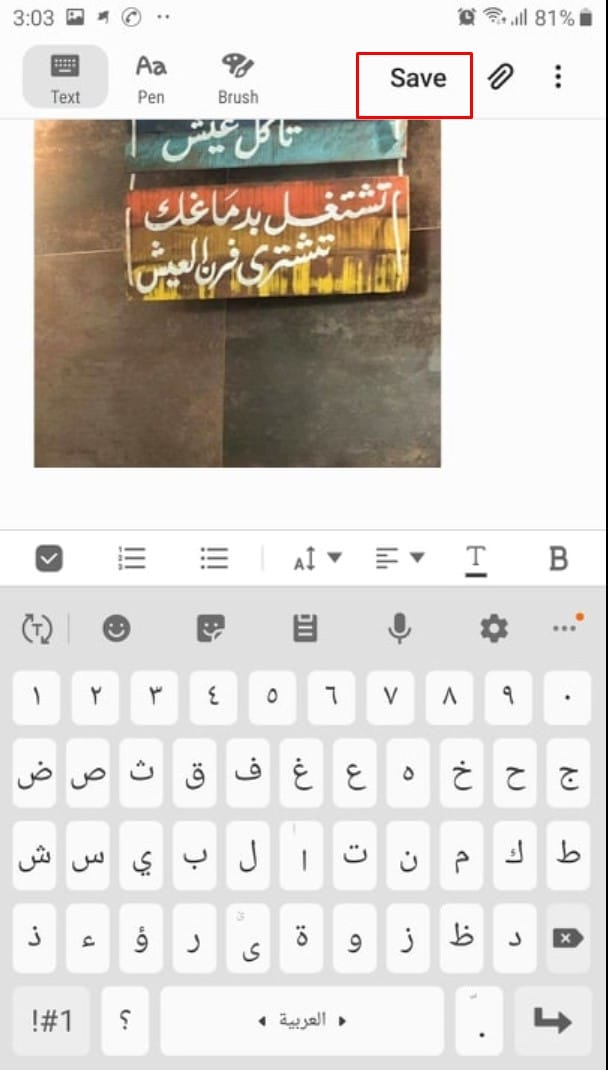Switch to Pen input mode
608x1070 pixels.
(x=151, y=78)
